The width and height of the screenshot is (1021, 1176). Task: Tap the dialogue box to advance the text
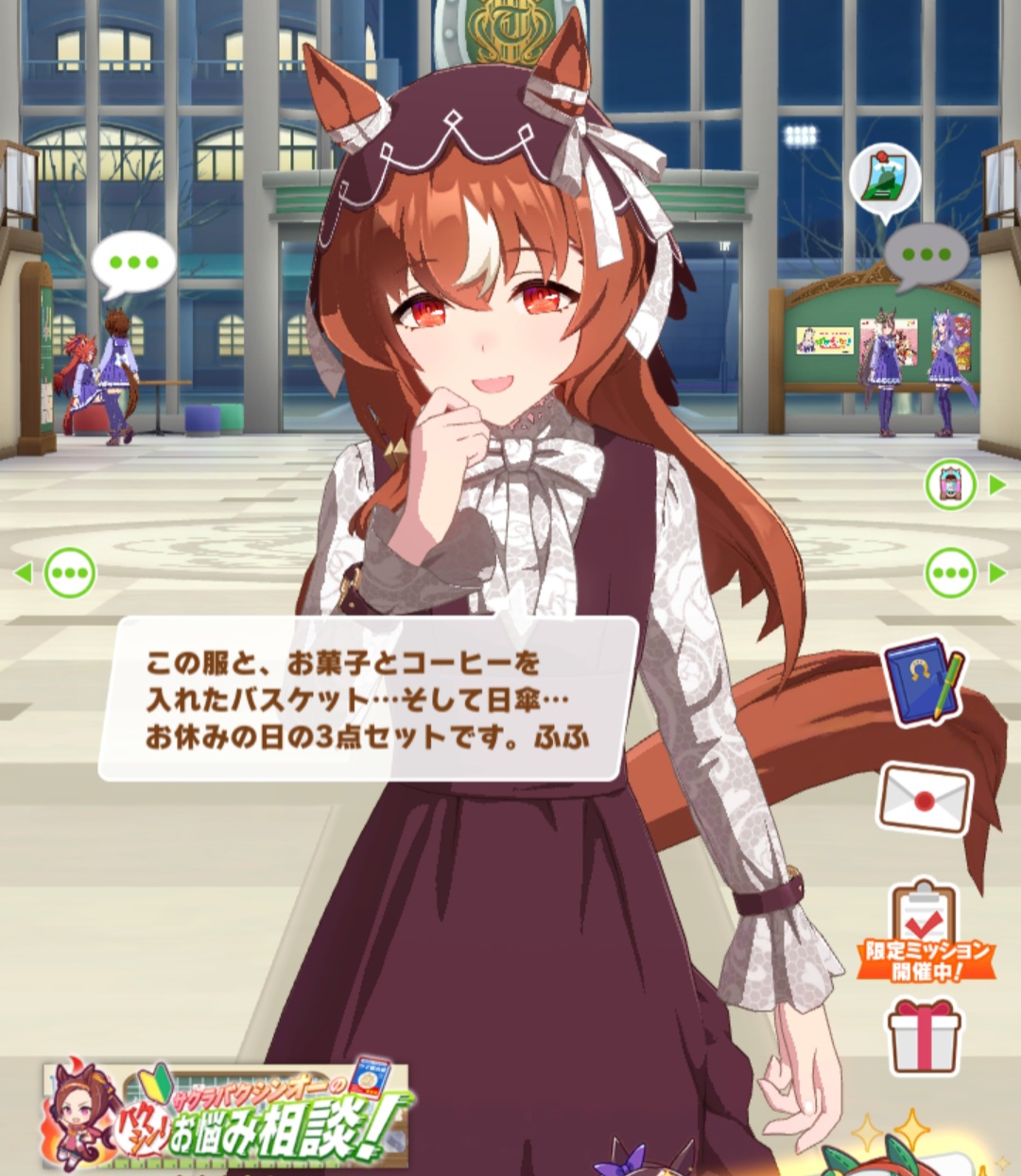(369, 700)
